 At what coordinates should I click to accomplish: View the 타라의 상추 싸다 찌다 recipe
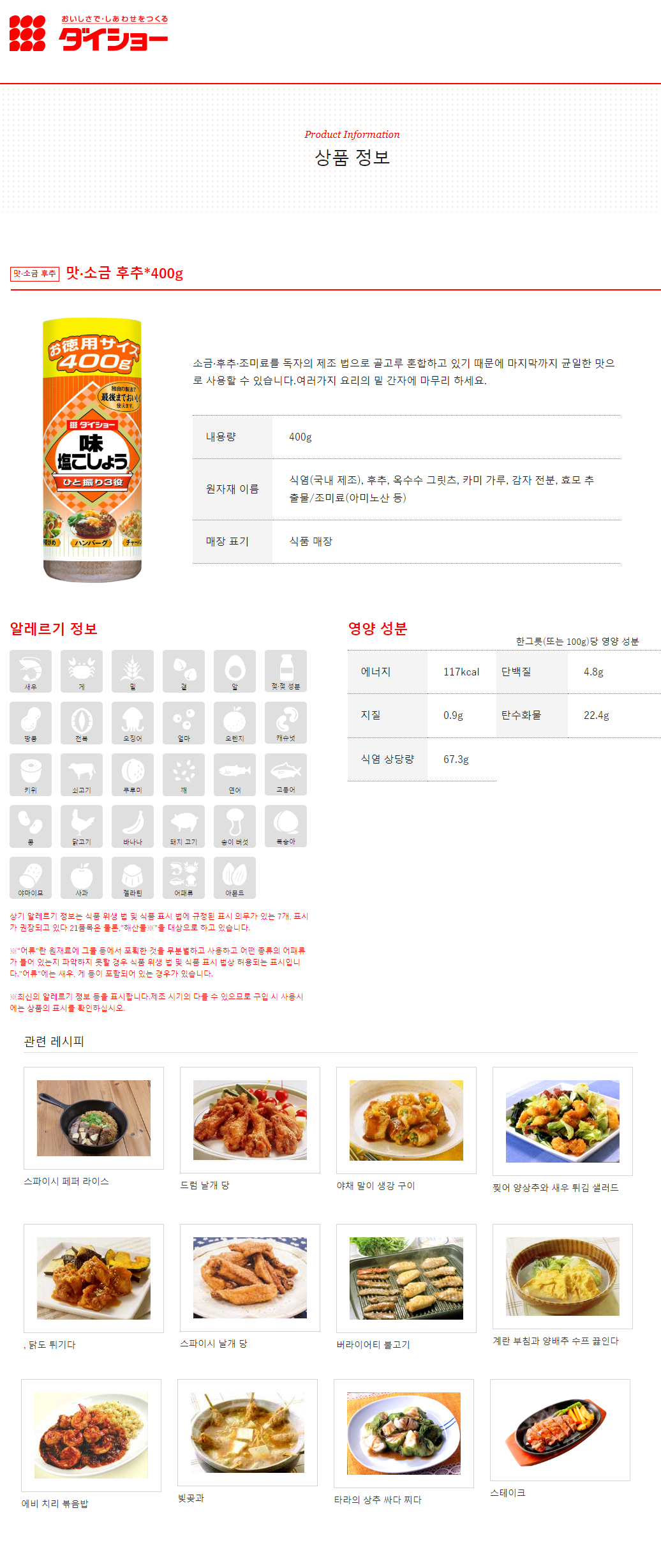coord(404,1433)
